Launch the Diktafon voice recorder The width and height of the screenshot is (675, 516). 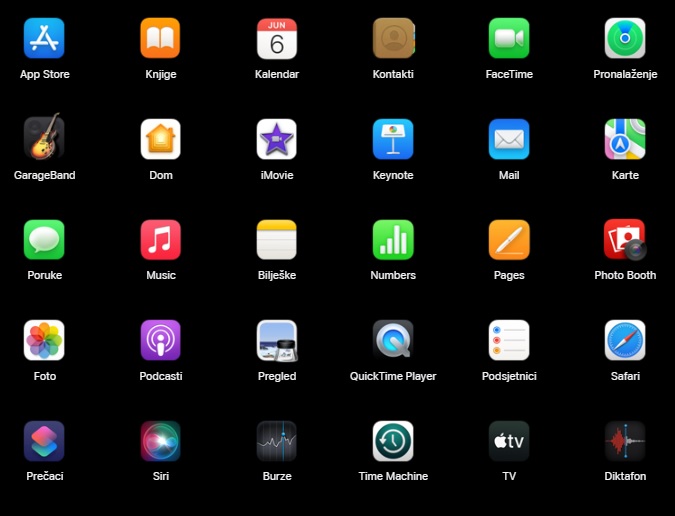(625, 441)
